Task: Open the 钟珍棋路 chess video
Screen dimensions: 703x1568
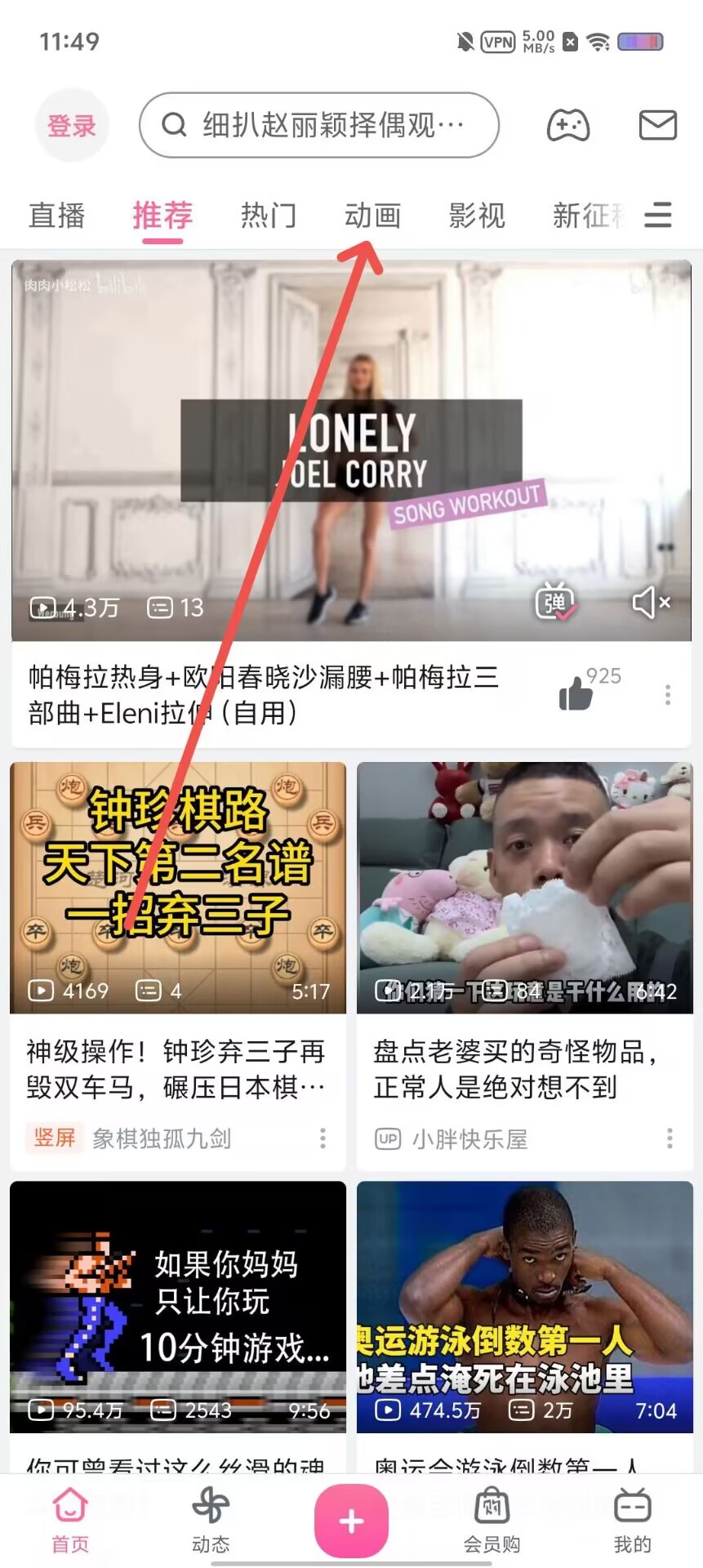Action: pos(178,888)
